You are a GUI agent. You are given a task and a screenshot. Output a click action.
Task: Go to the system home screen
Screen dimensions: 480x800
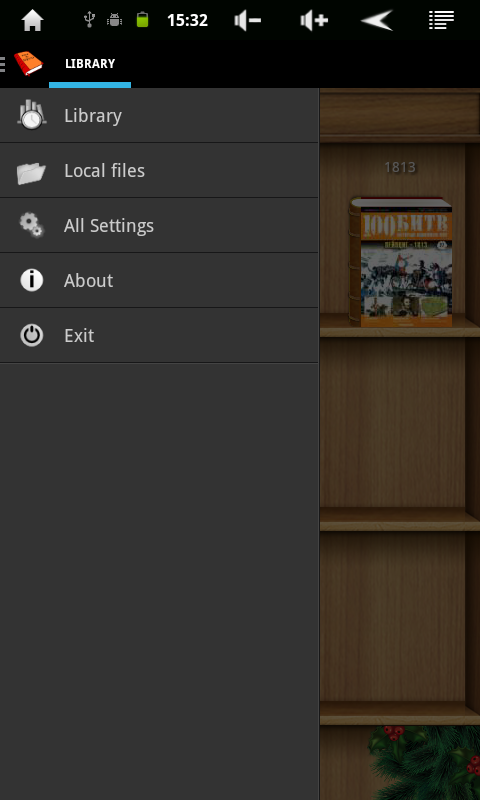(32, 20)
